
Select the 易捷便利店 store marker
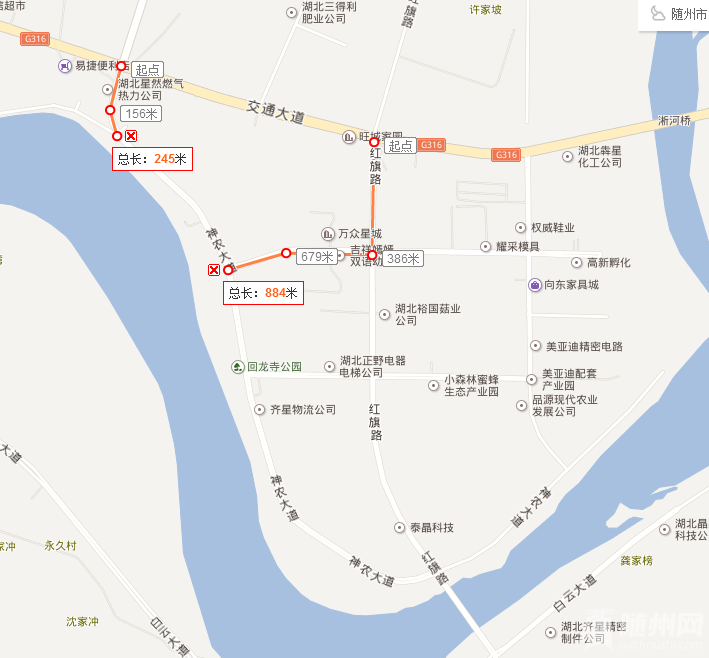coord(65,66)
